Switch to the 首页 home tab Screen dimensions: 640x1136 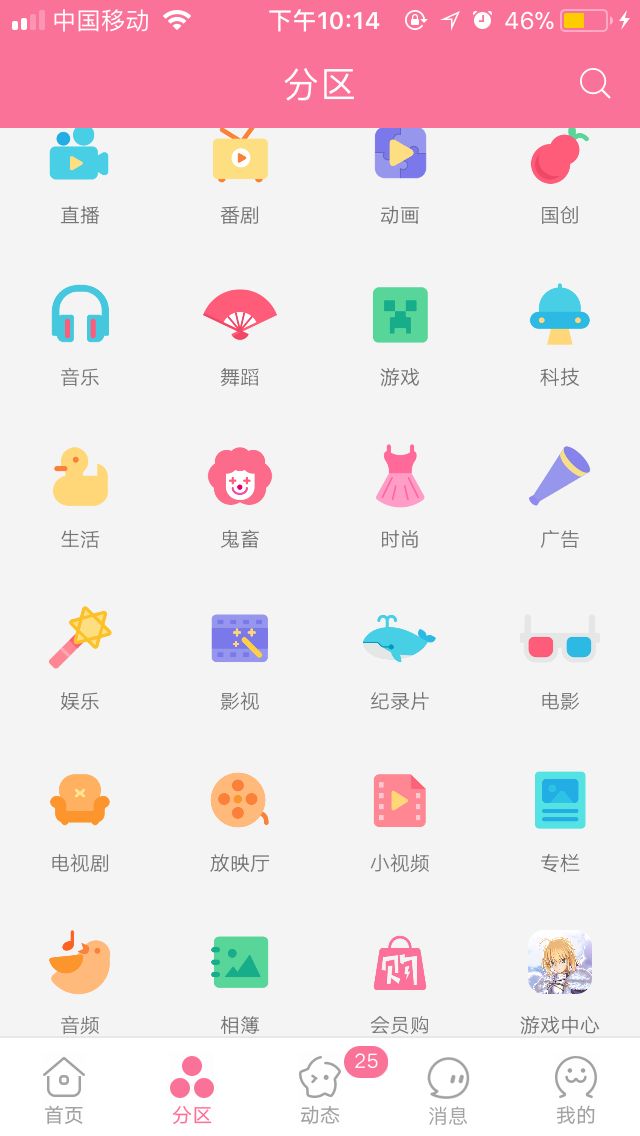click(64, 1090)
